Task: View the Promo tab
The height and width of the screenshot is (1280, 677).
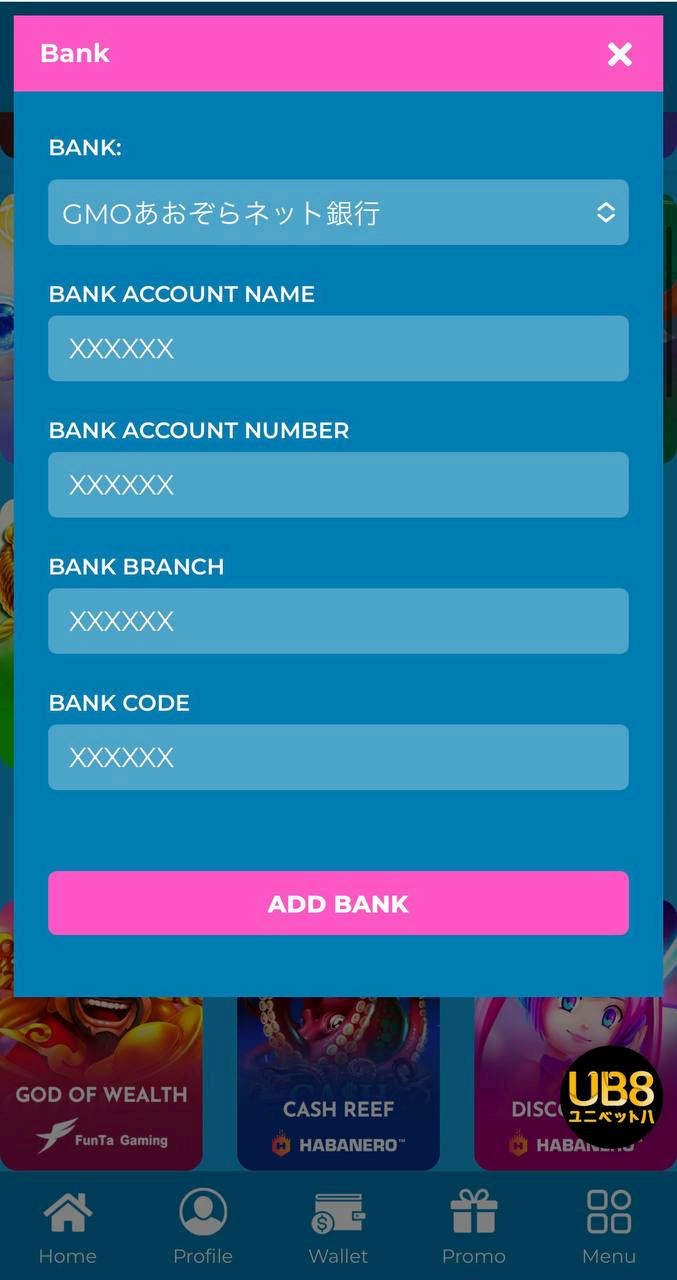Action: tap(473, 1226)
